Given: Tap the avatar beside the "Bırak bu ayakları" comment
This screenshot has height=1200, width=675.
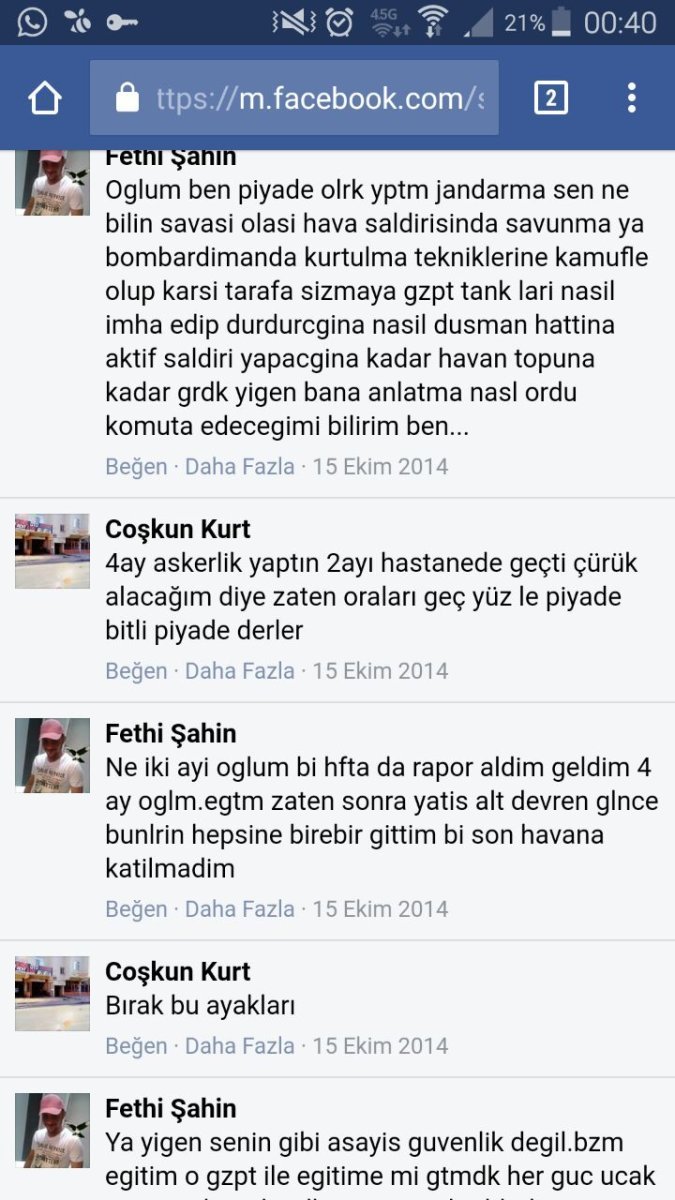Looking at the screenshot, I should click(x=52, y=993).
